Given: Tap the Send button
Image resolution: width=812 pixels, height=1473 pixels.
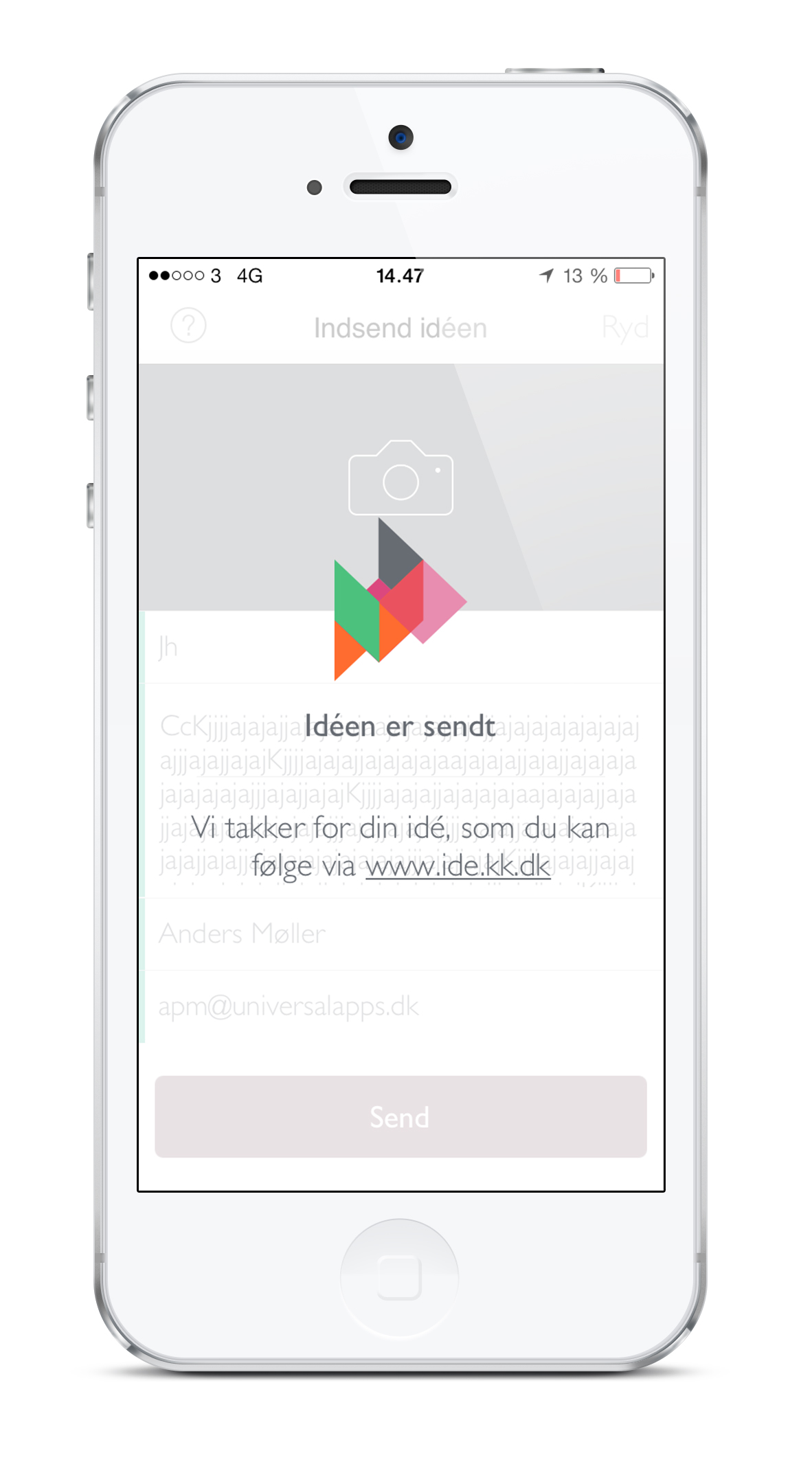Looking at the screenshot, I should coord(401,1117).
